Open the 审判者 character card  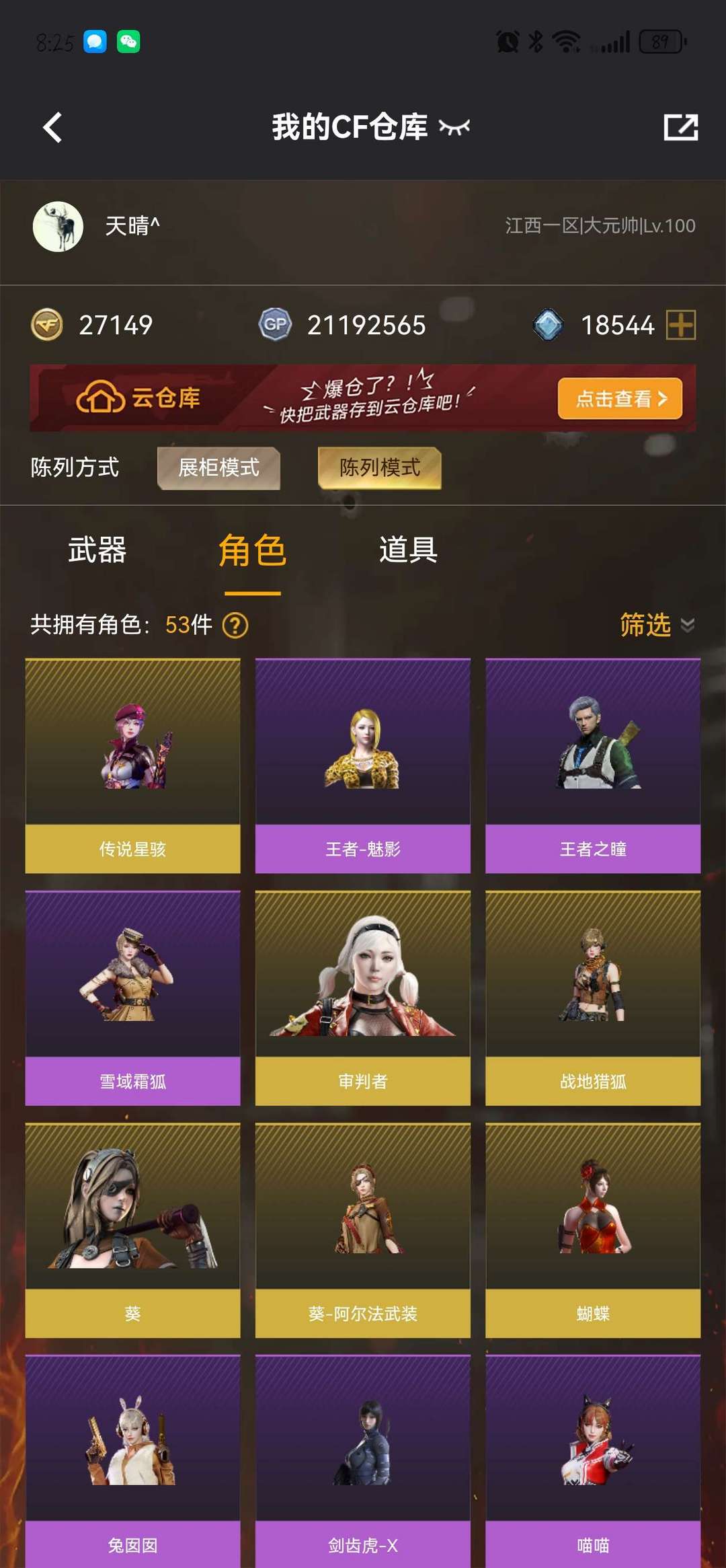click(x=362, y=998)
